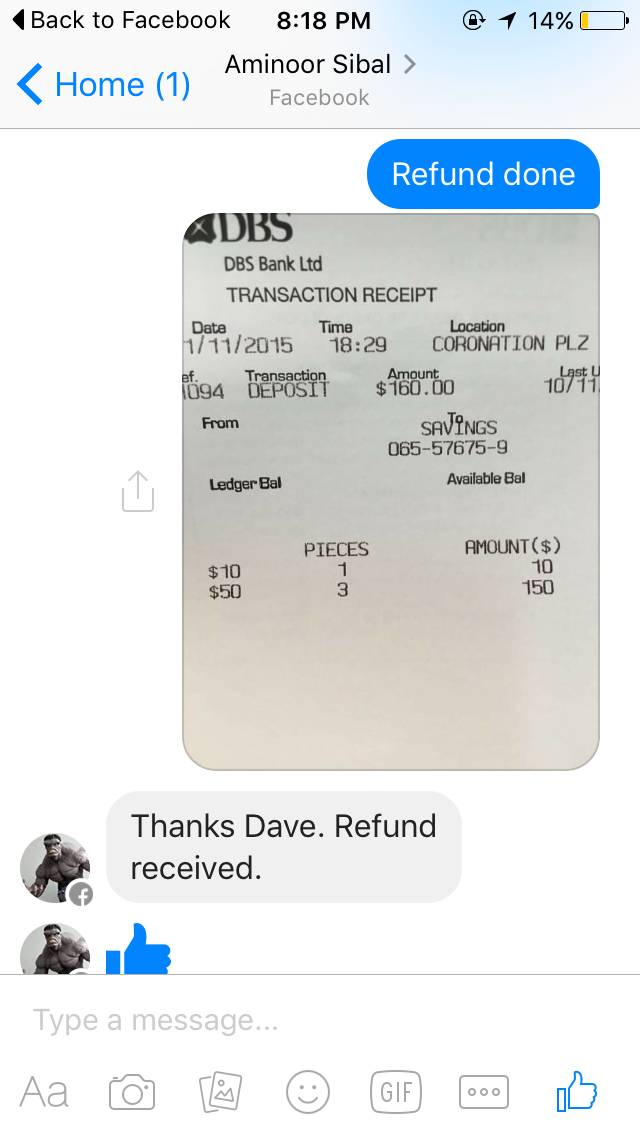Open more options with the three dots
The height and width of the screenshot is (1136, 640).
click(484, 1092)
